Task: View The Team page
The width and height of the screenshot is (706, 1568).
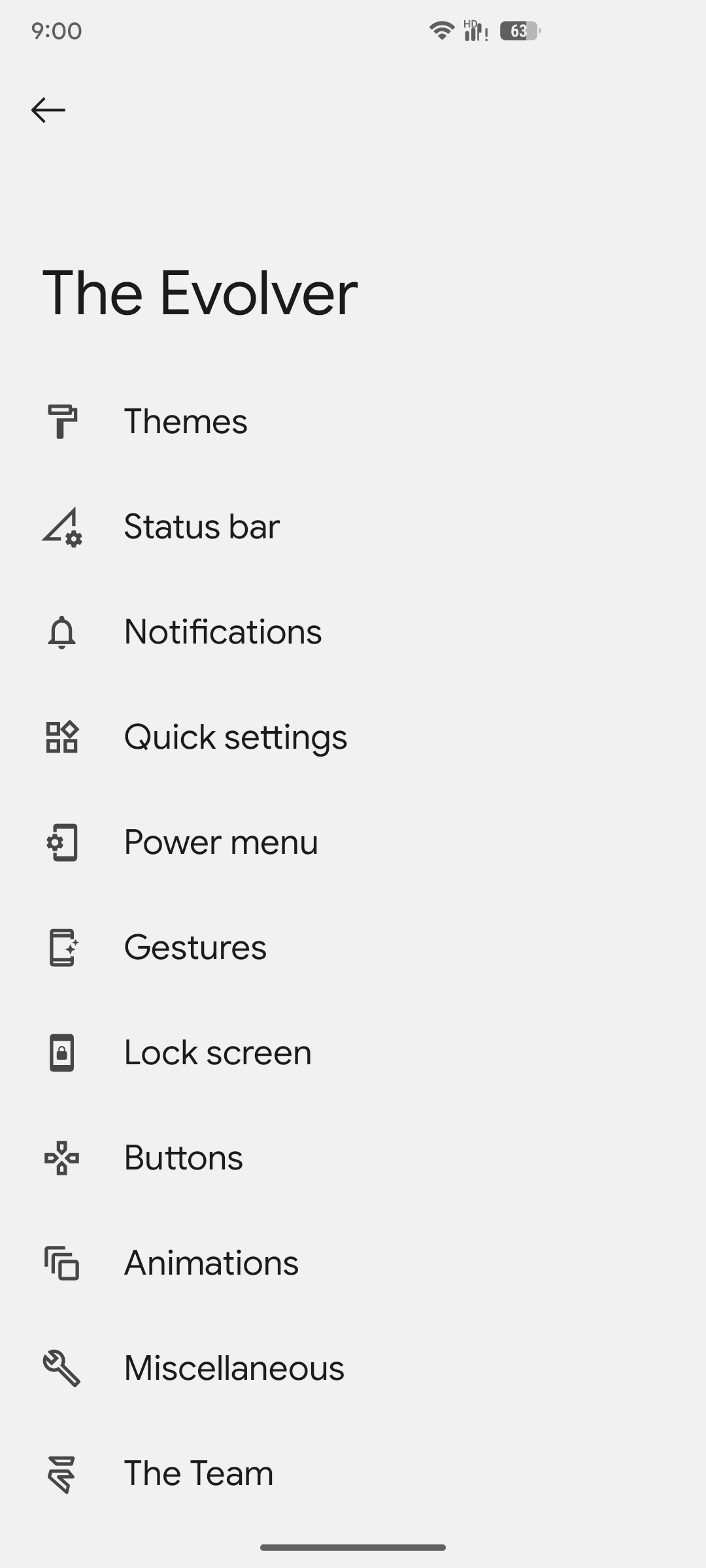Action: pyautogui.click(x=198, y=1473)
